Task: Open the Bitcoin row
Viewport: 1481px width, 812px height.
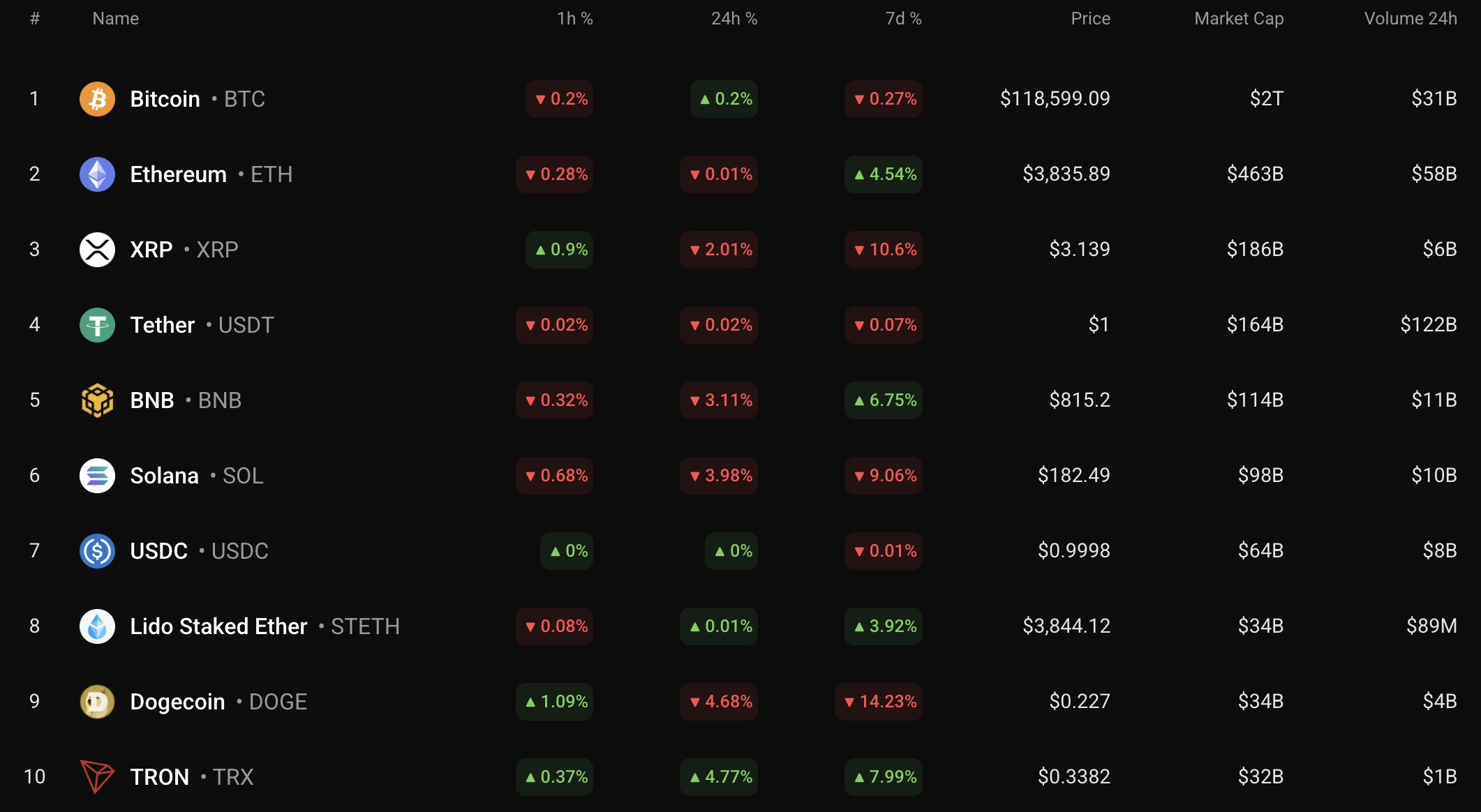Action: coord(165,99)
